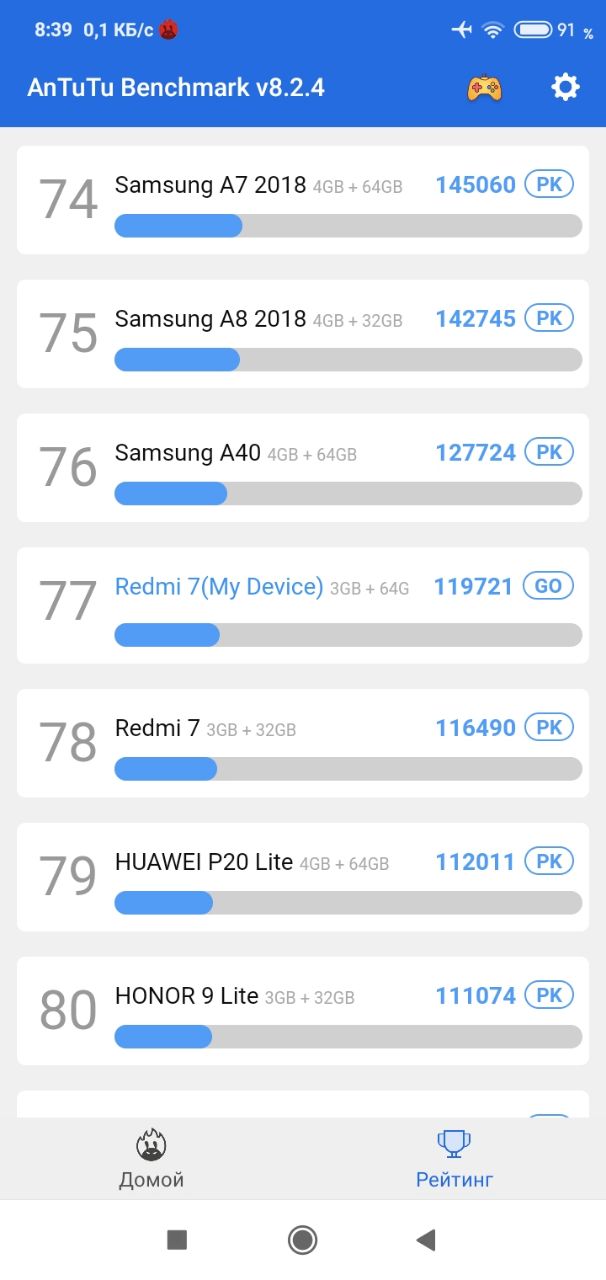Open the Samsung A7 2018 ranking card
Viewport: 606px width, 1280px height.
[x=303, y=200]
